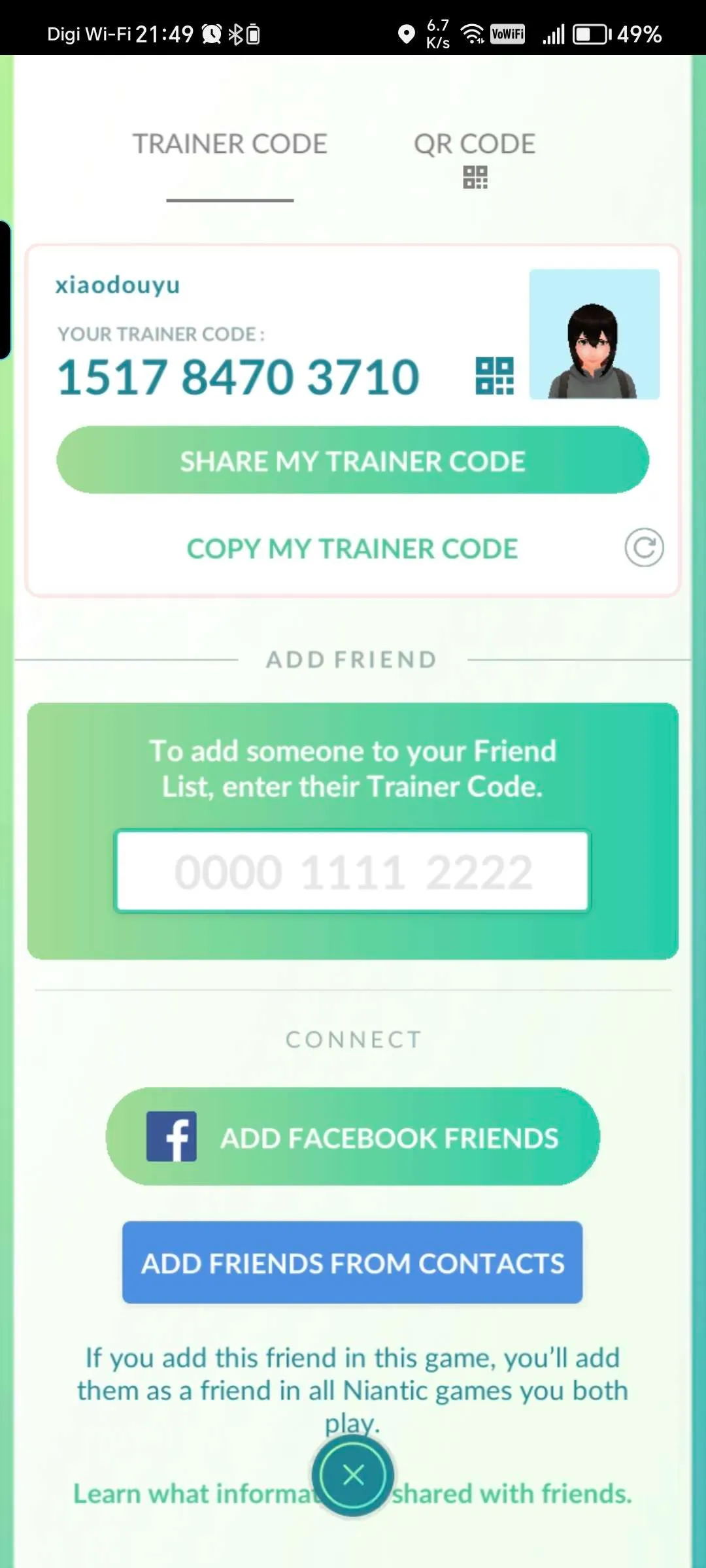Select the TRAINER CODE tab

tap(230, 145)
